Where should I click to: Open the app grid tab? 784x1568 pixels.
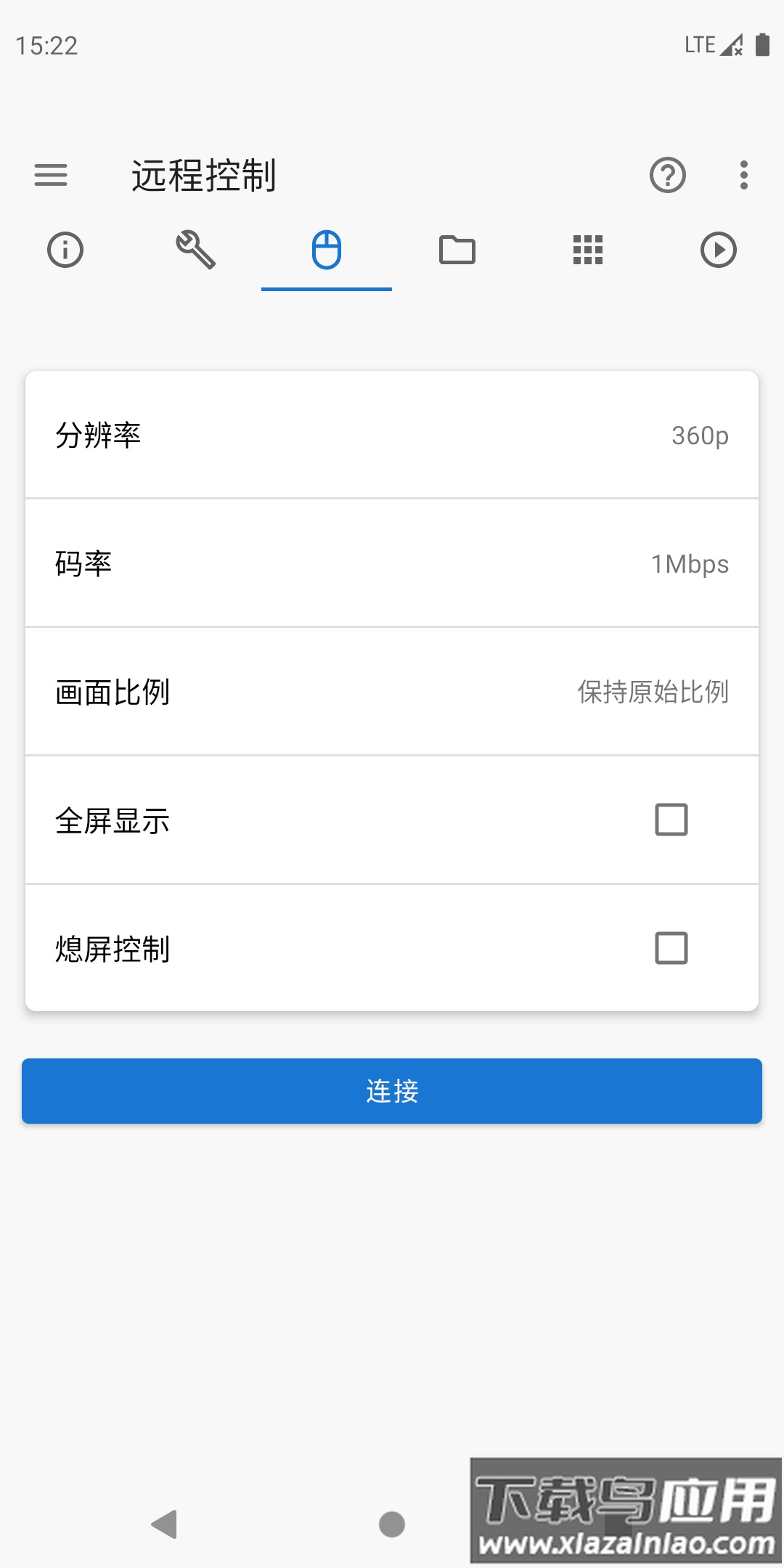588,250
